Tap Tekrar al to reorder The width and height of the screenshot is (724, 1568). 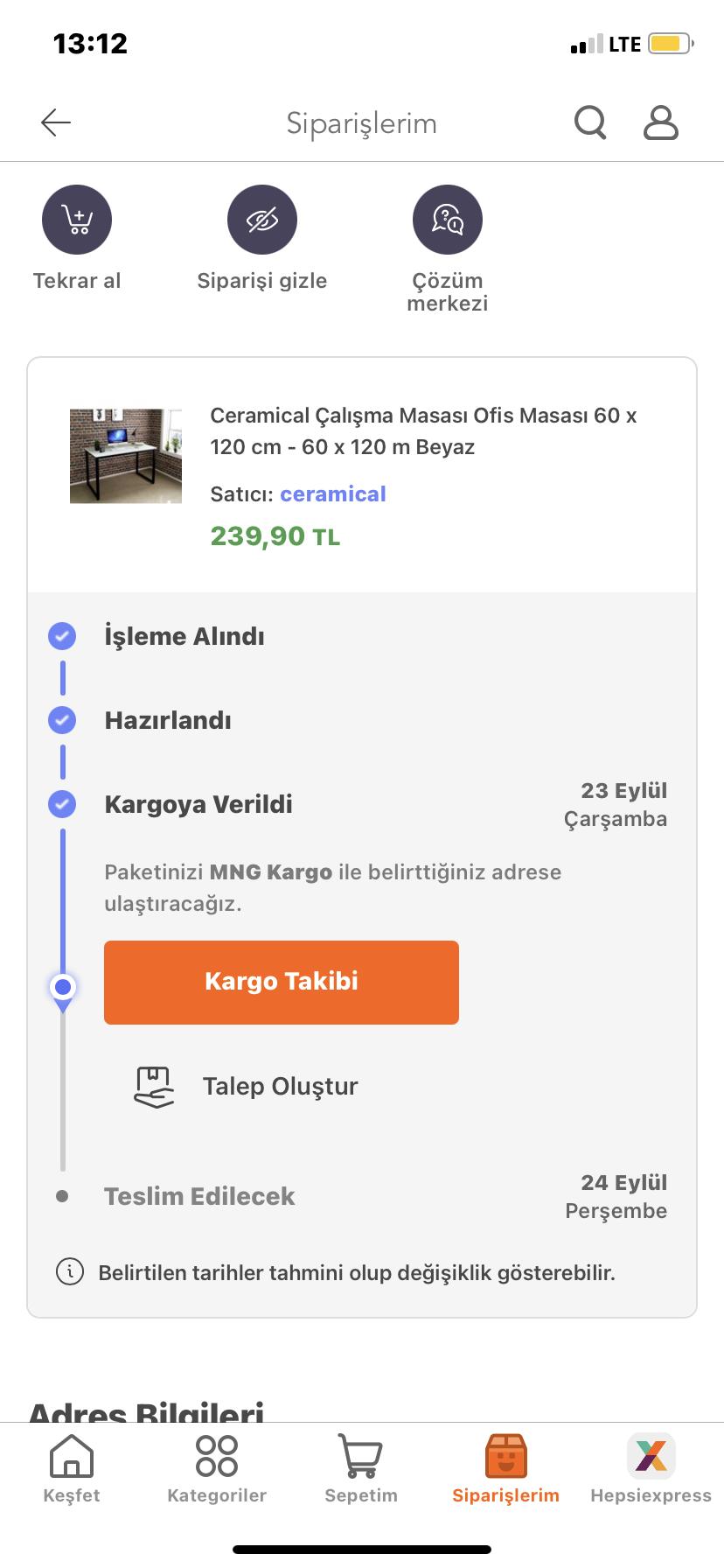77,220
